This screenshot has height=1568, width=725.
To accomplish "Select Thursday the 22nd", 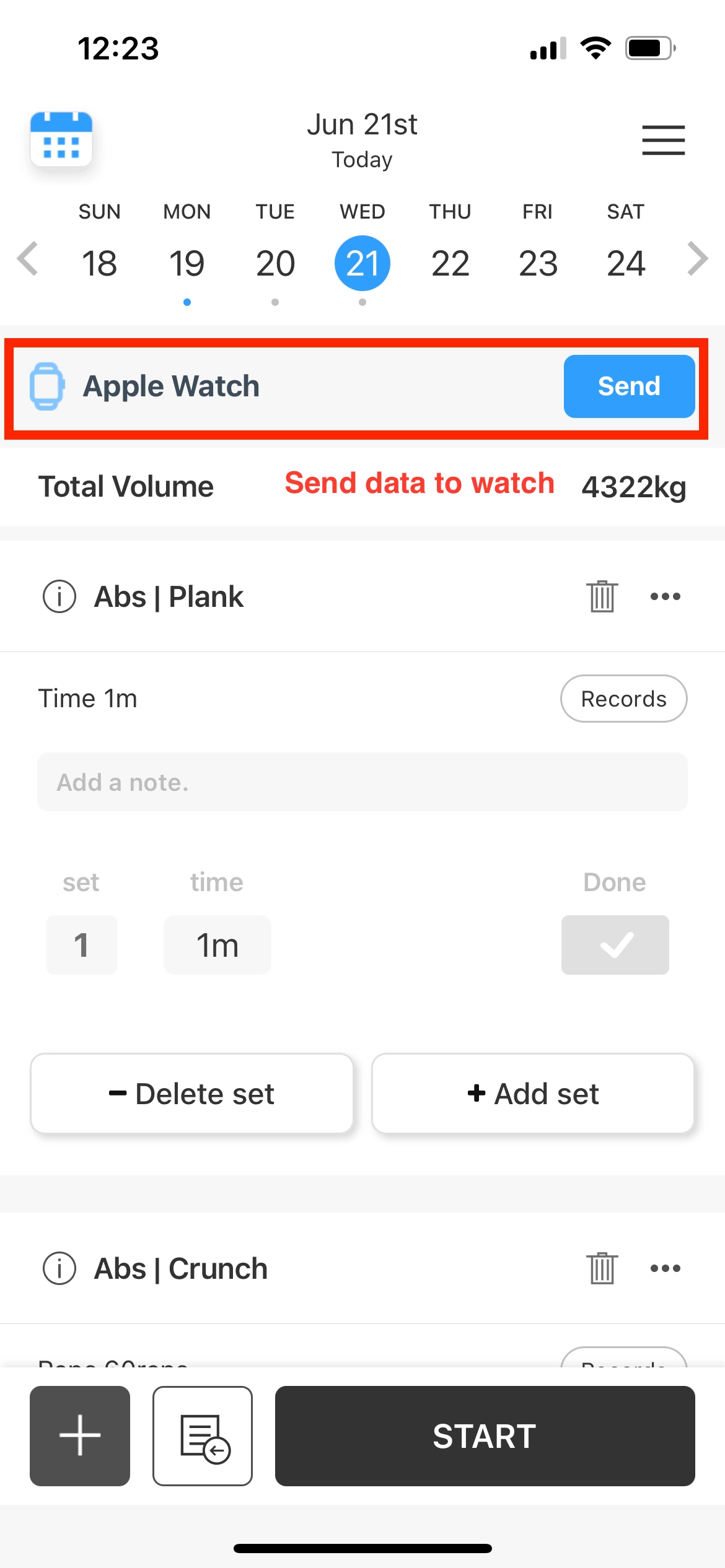I will 450,263.
